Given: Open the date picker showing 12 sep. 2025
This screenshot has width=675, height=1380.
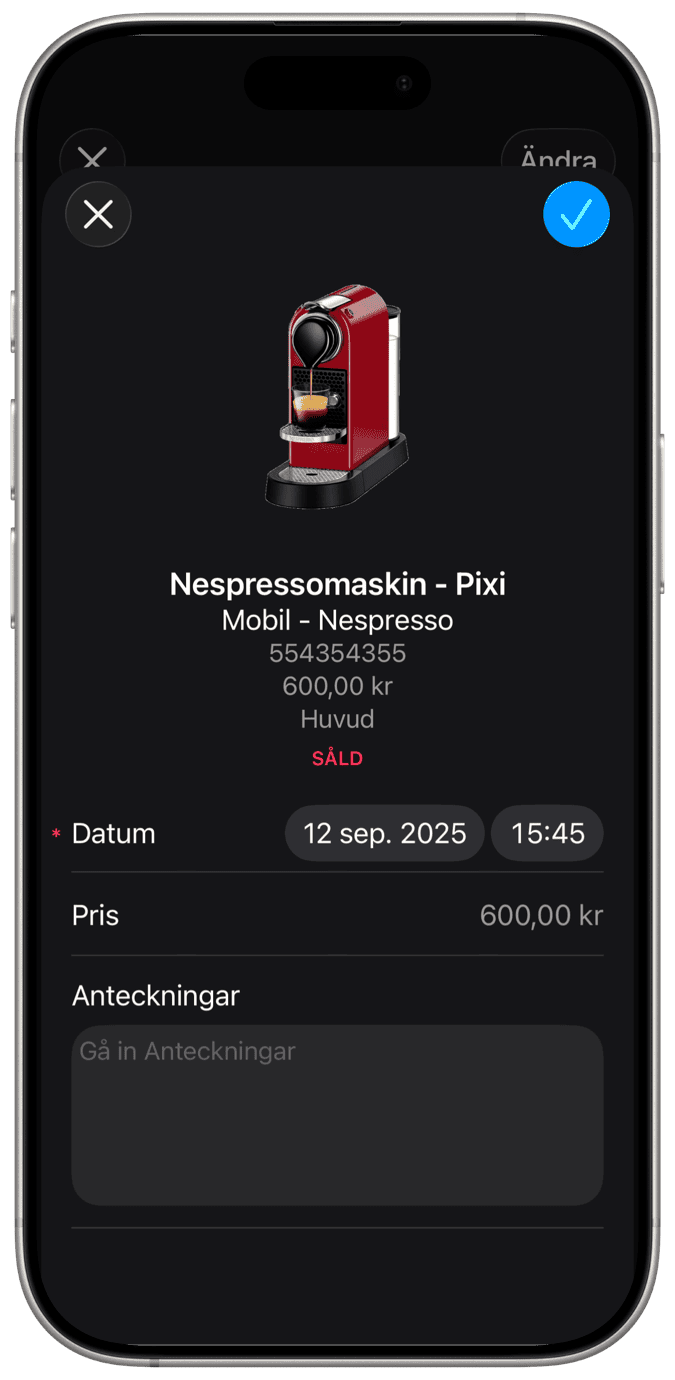Looking at the screenshot, I should coord(385,833).
